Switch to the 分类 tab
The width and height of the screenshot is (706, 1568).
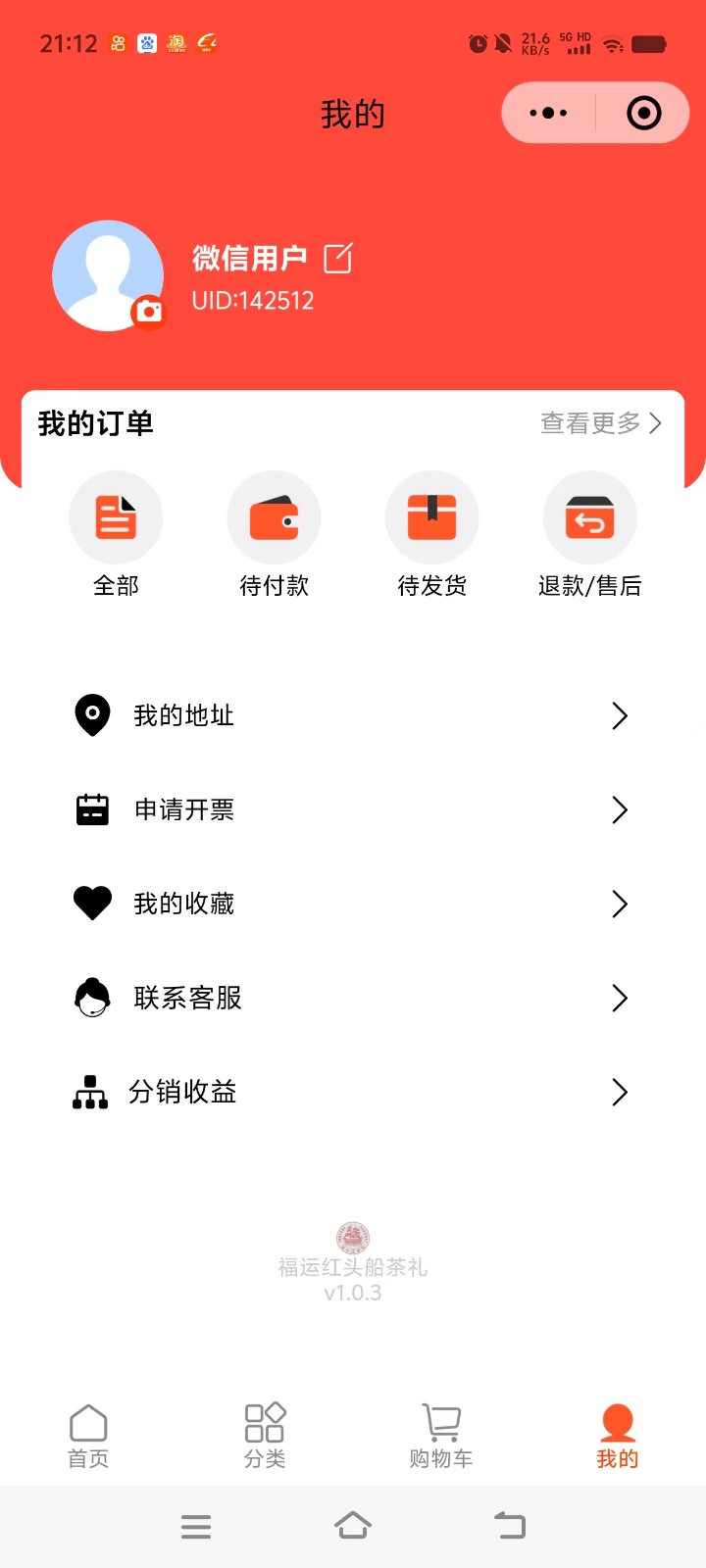pyautogui.click(x=265, y=1437)
